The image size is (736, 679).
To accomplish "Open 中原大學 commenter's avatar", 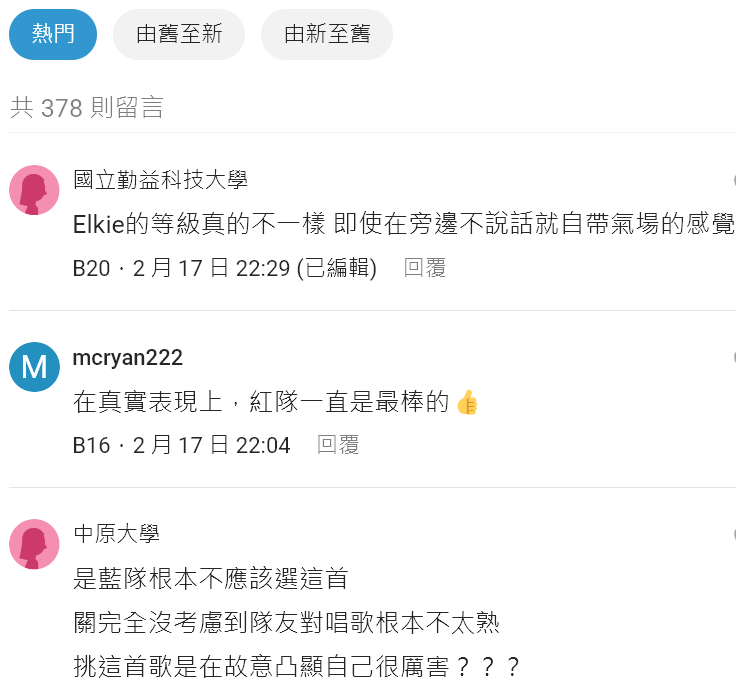I will click(x=34, y=544).
